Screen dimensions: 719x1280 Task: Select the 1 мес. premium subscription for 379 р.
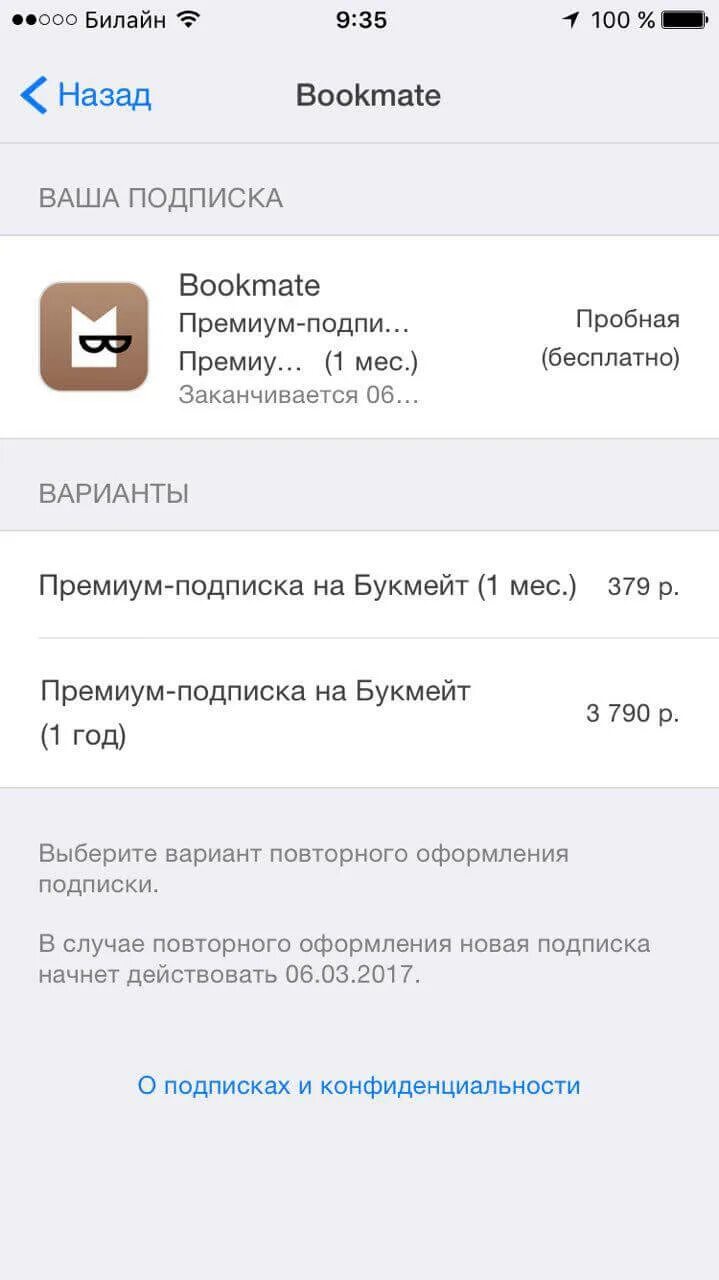[359, 585]
